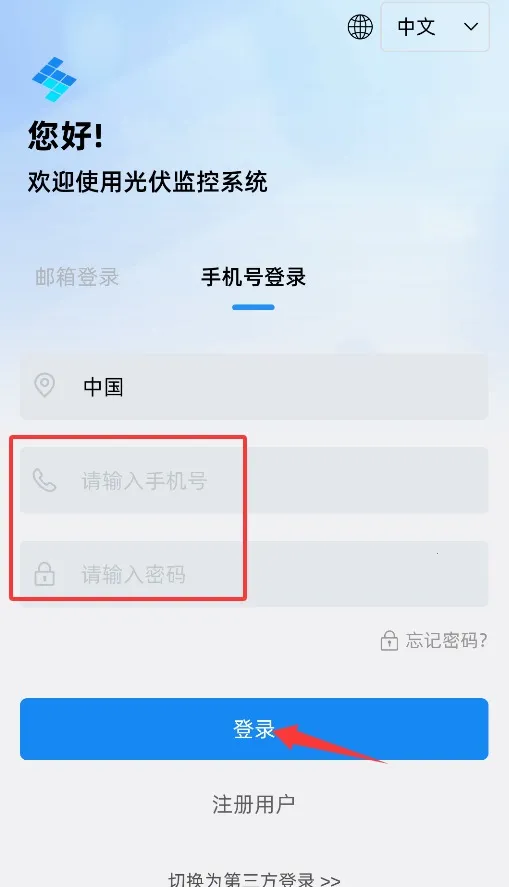Select the 手机号登录 tab
The width and height of the screenshot is (509, 887).
pyautogui.click(x=253, y=277)
